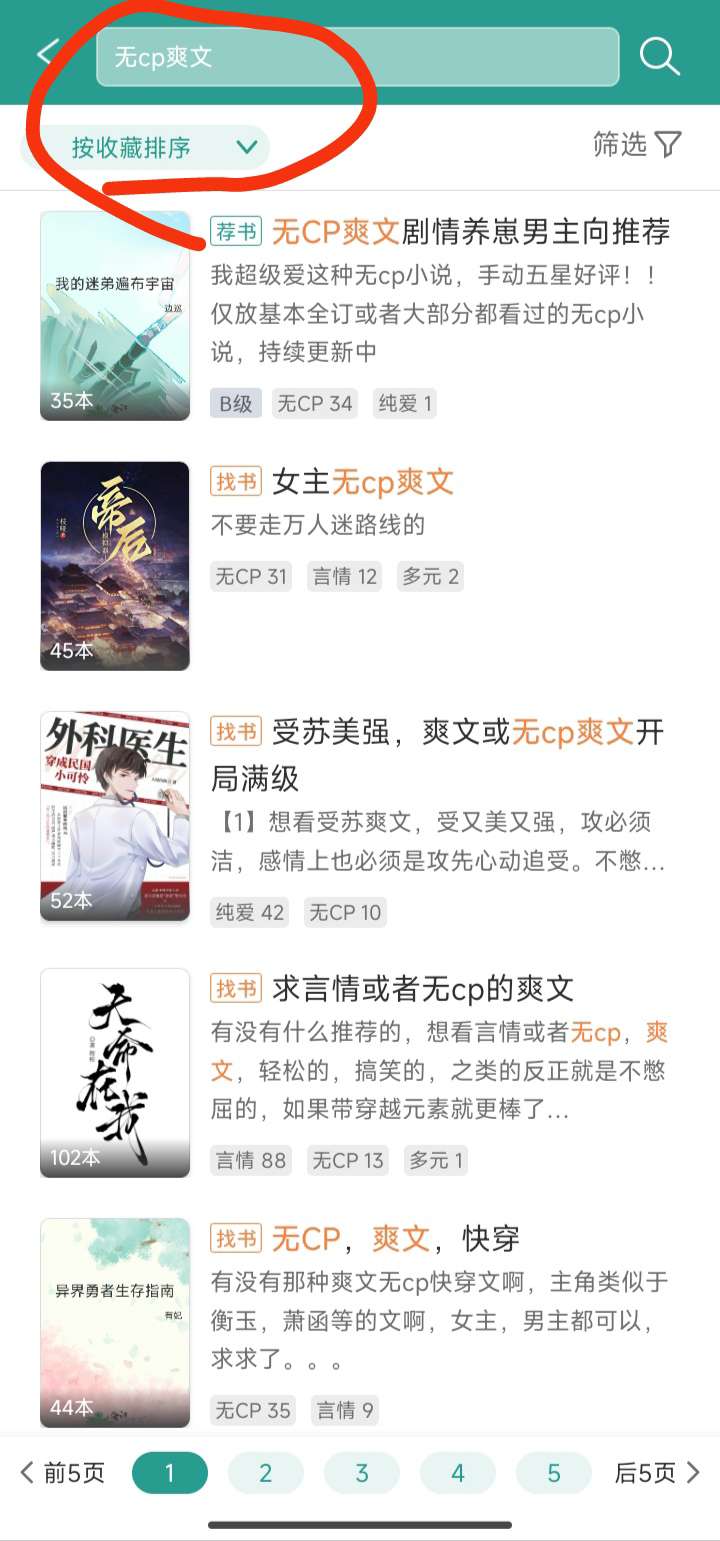Open the 筛选 filter
720x1541 pixels.
[x=637, y=145]
